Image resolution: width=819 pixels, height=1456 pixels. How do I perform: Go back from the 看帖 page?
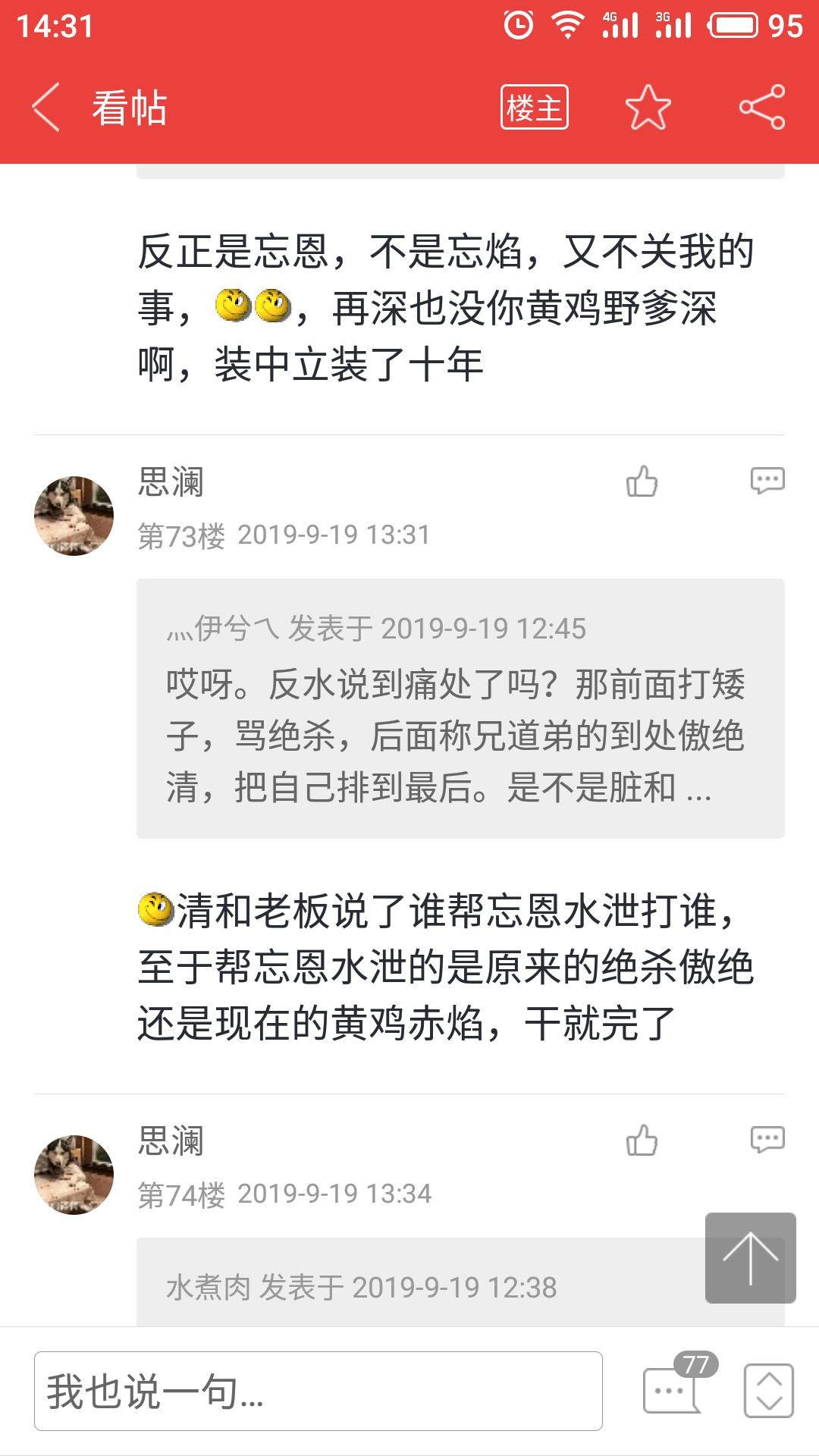[x=47, y=107]
